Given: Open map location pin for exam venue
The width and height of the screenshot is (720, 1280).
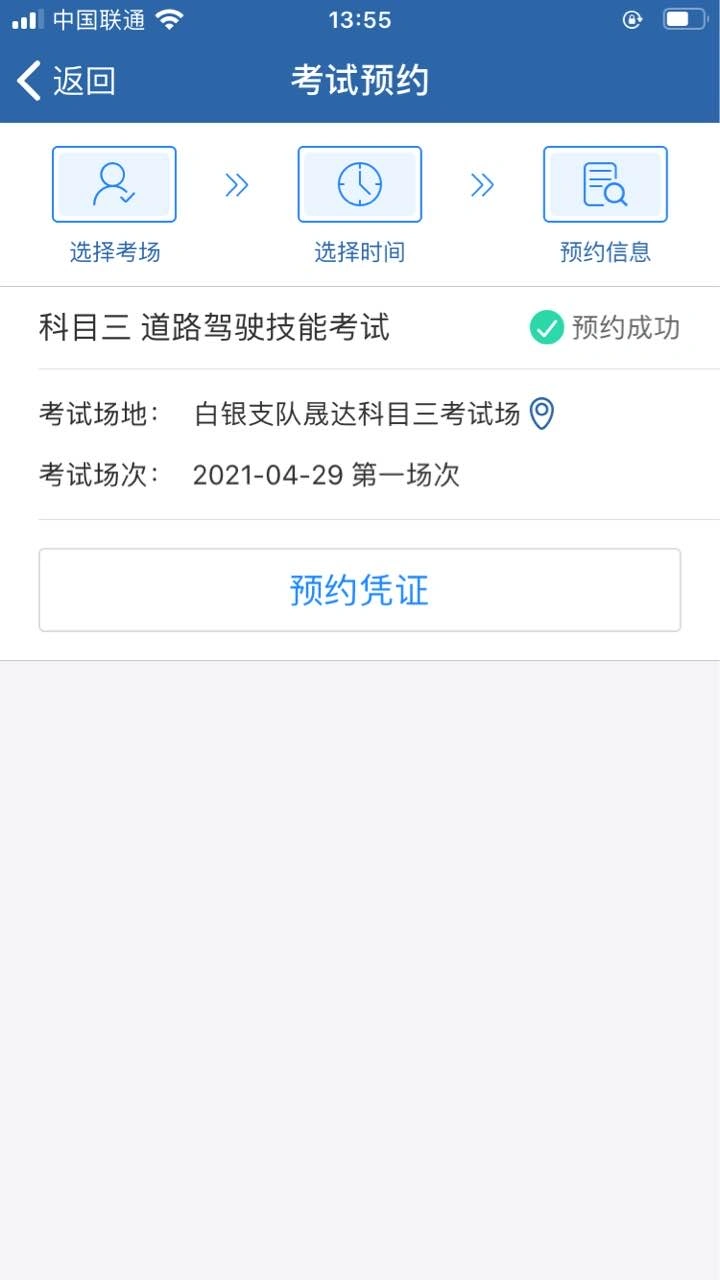Looking at the screenshot, I should click(541, 413).
